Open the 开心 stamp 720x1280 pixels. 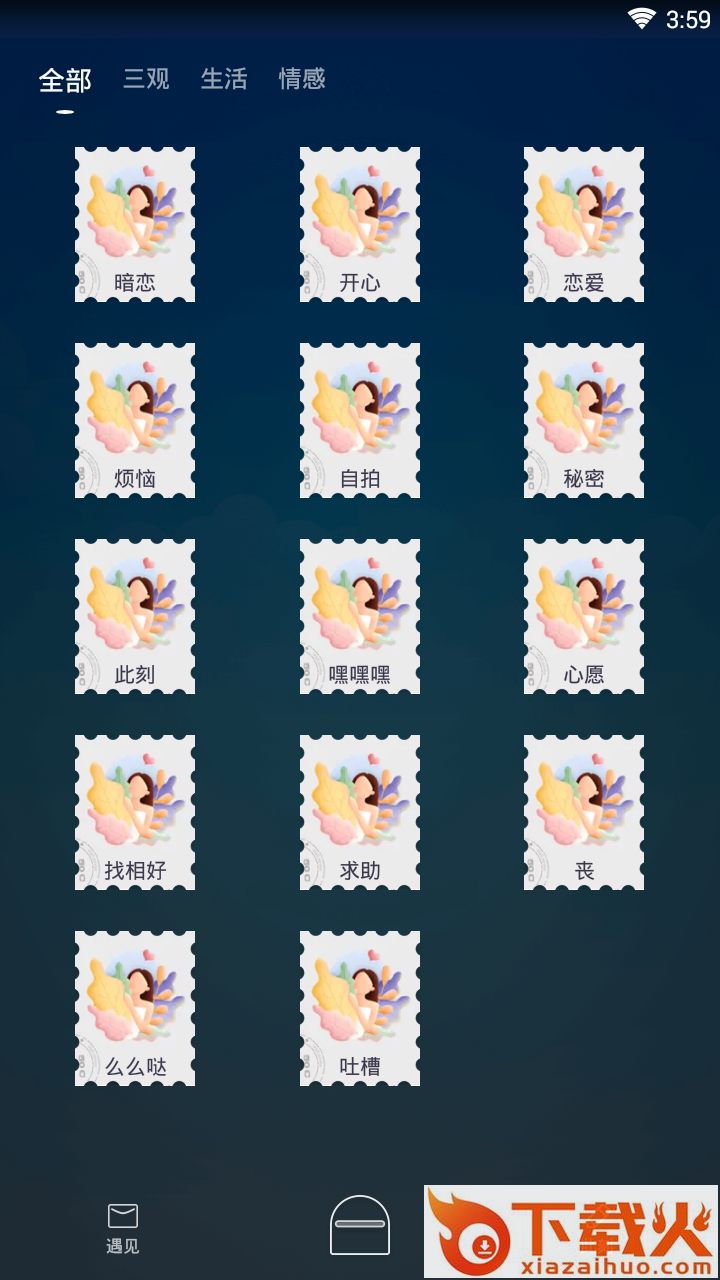tap(360, 225)
